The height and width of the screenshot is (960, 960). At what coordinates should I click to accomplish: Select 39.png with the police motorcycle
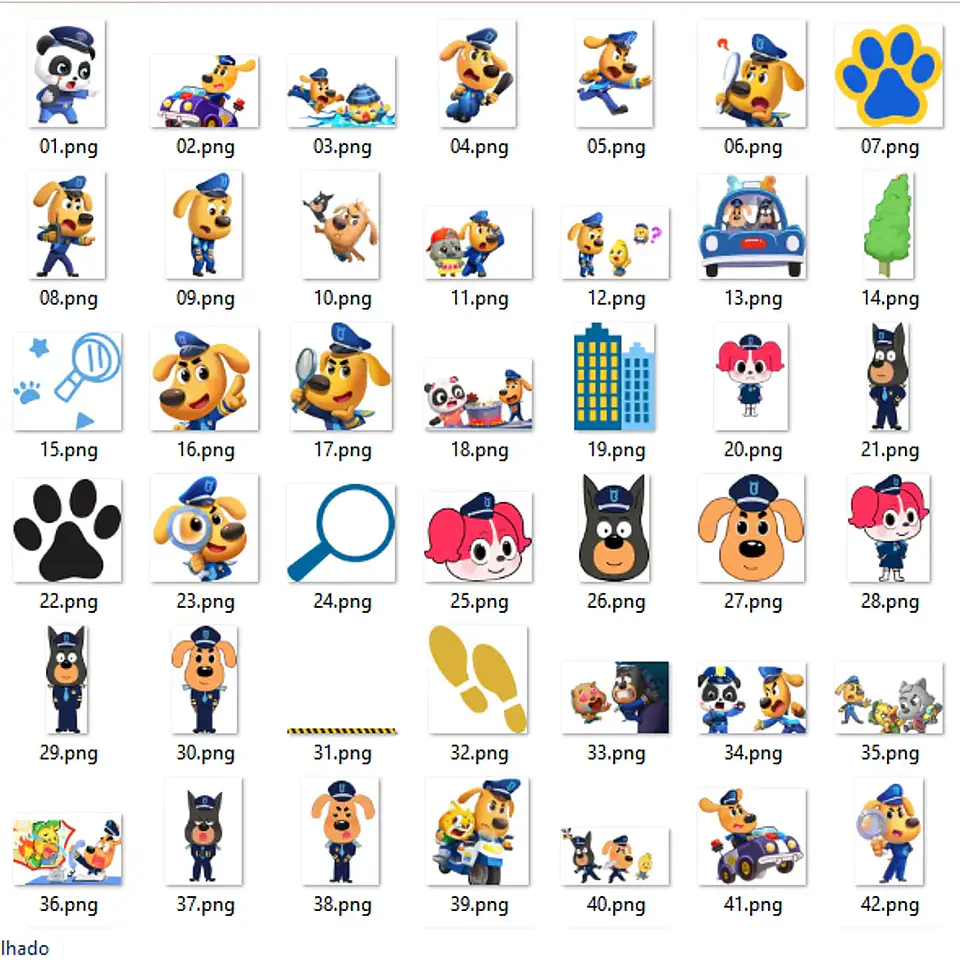(478, 833)
